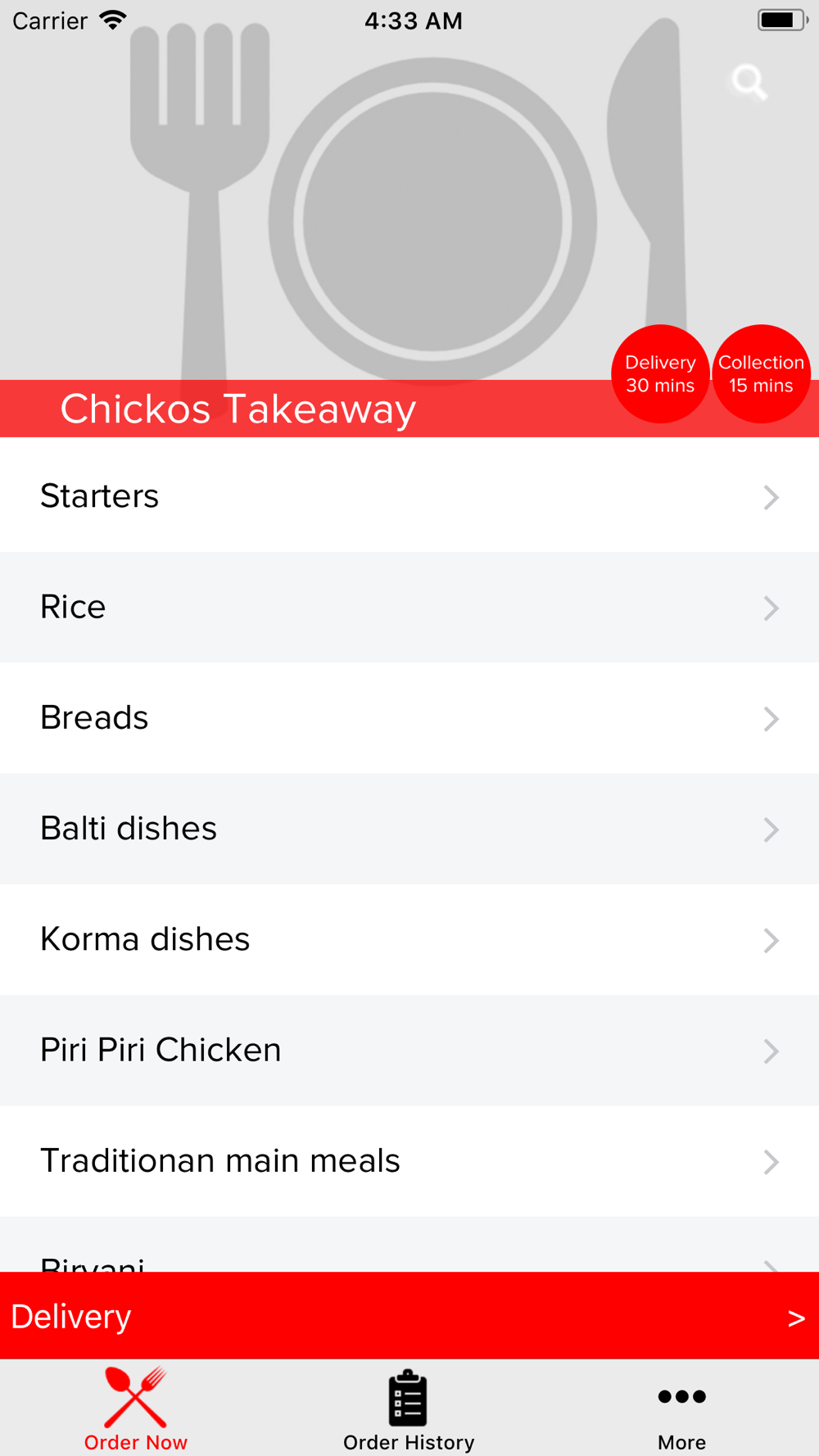The image size is (819, 1456).
Task: Open the Rice category
Action: coord(409,607)
